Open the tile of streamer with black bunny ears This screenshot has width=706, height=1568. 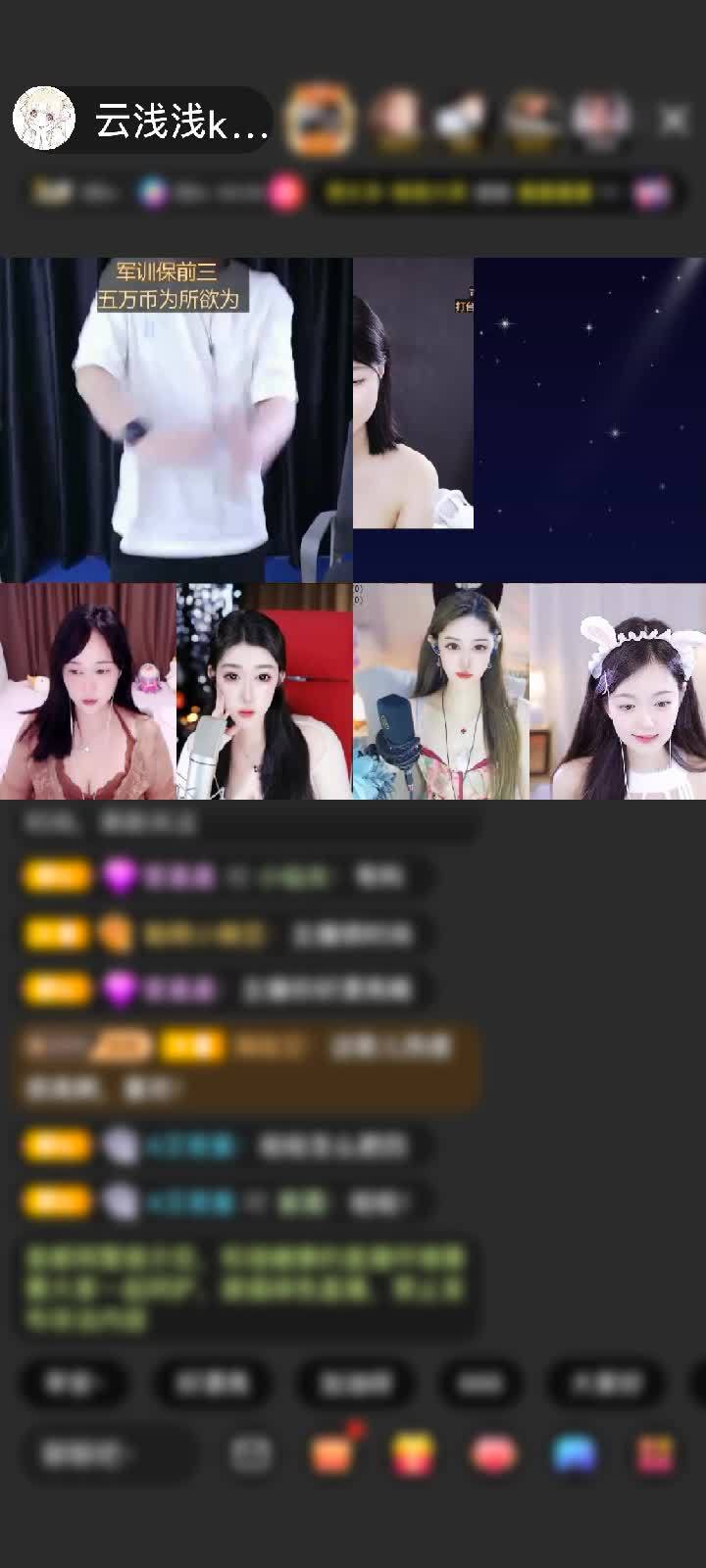[x=440, y=692]
